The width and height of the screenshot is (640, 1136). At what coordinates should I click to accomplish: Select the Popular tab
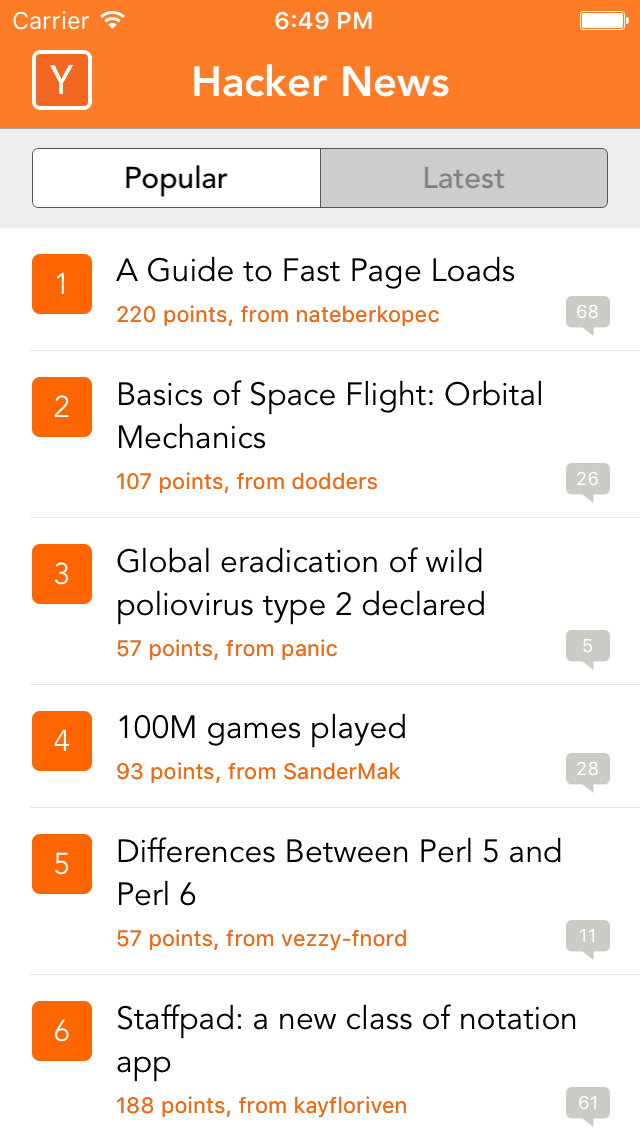[176, 178]
